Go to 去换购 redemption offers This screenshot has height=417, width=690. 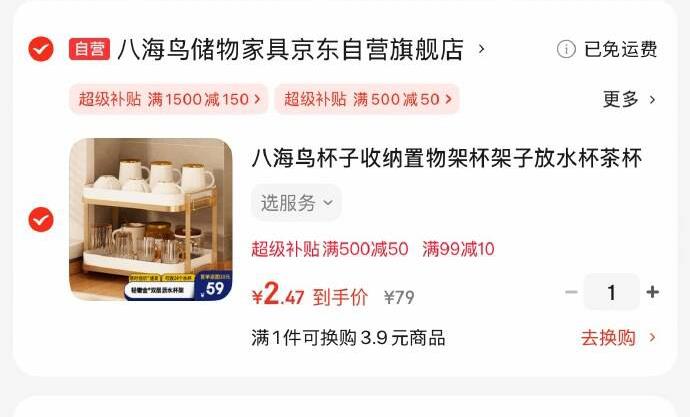tap(618, 337)
